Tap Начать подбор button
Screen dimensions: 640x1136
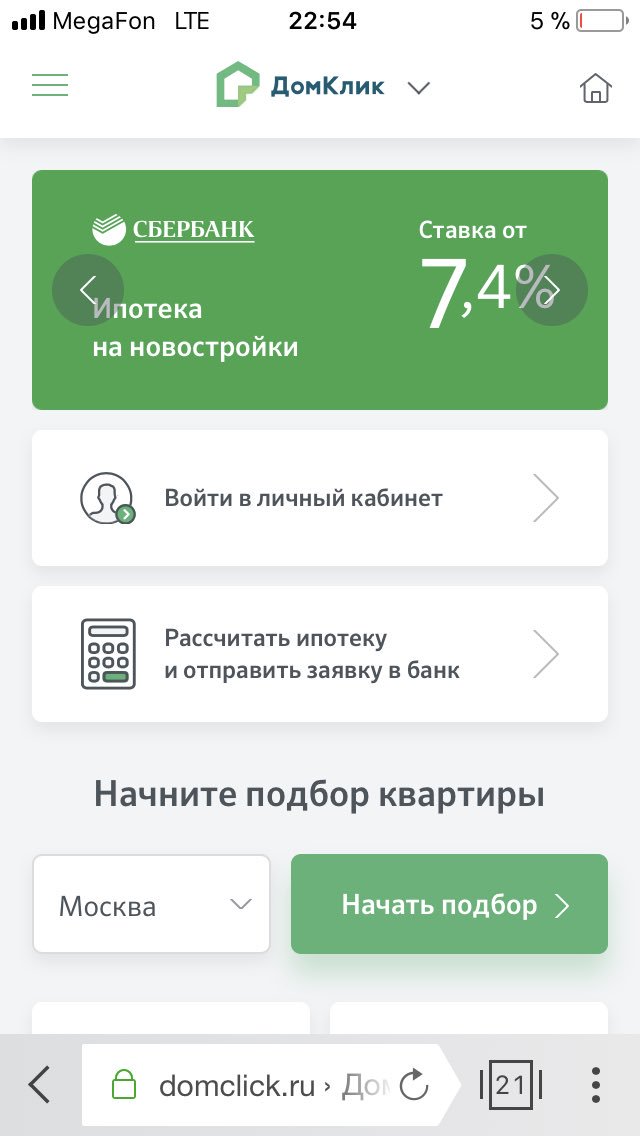449,904
